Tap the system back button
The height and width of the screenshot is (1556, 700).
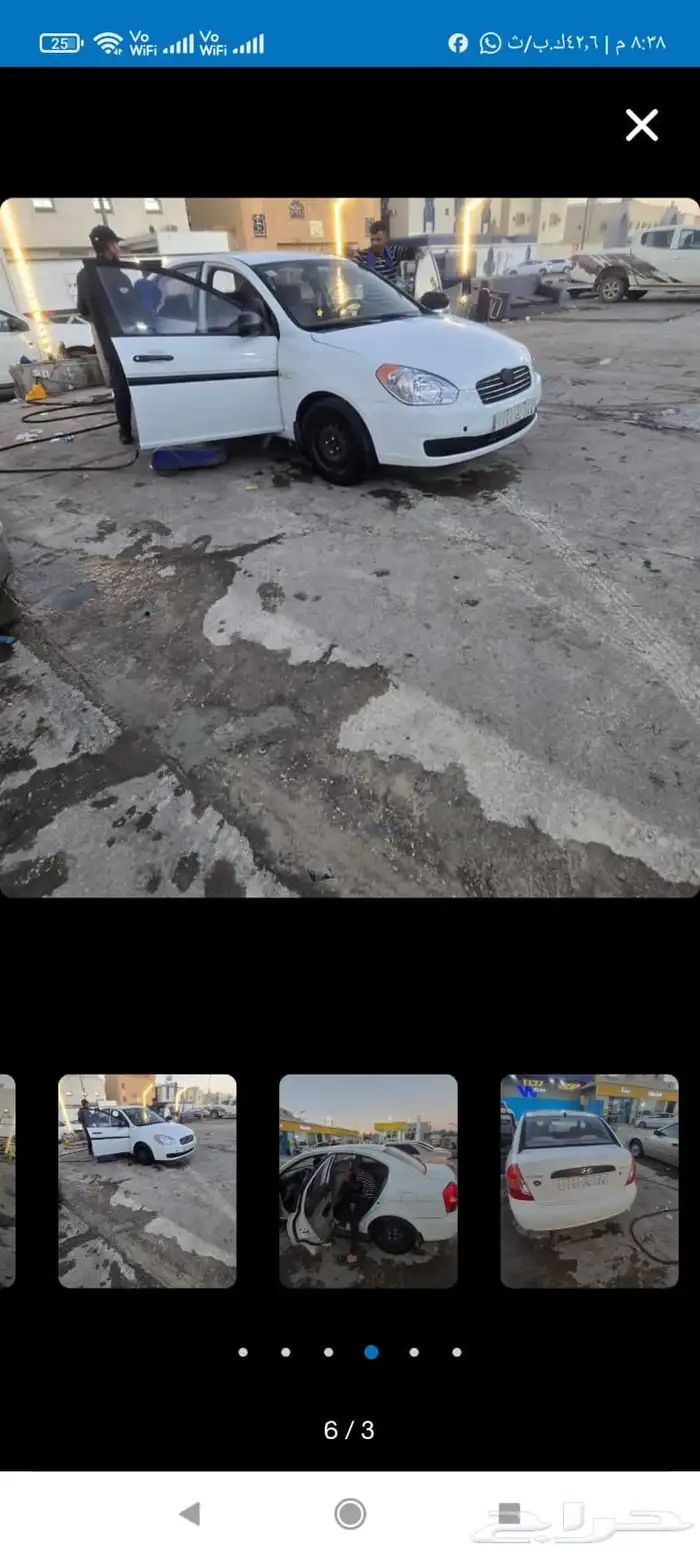[189, 1514]
